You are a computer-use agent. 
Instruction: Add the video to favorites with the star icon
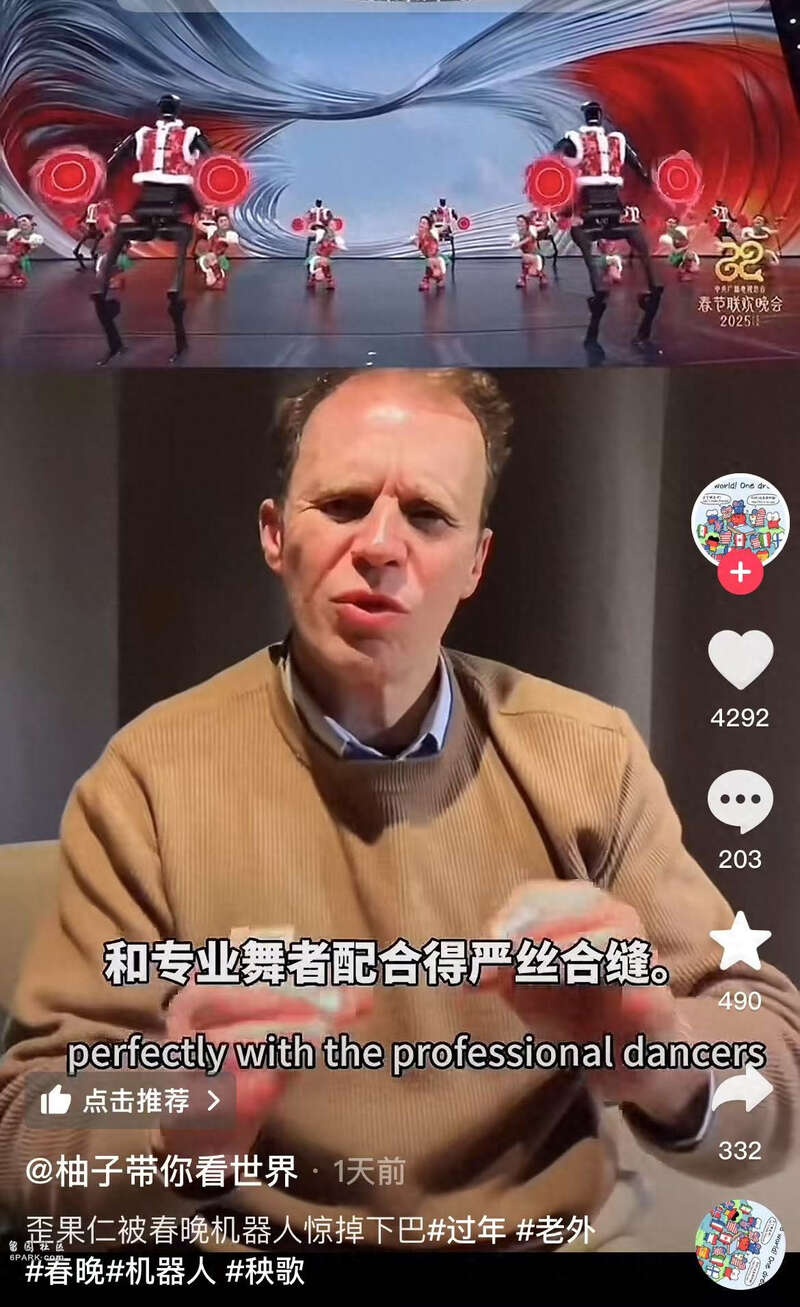click(740, 942)
